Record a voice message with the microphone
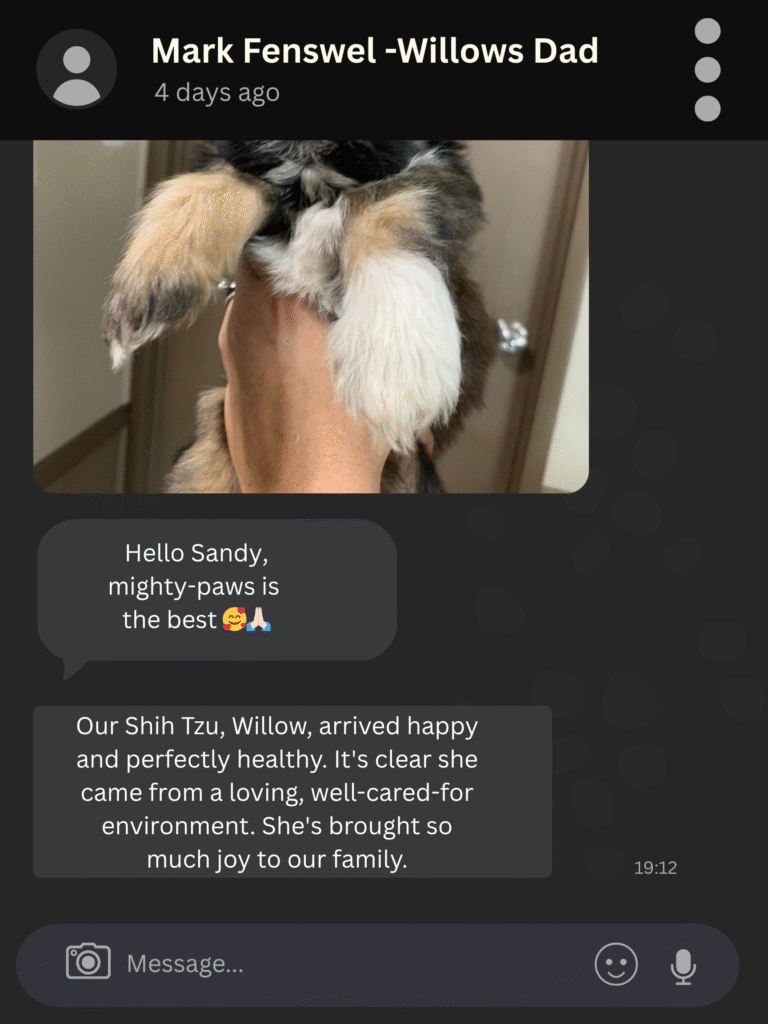This screenshot has width=768, height=1024. [x=683, y=965]
